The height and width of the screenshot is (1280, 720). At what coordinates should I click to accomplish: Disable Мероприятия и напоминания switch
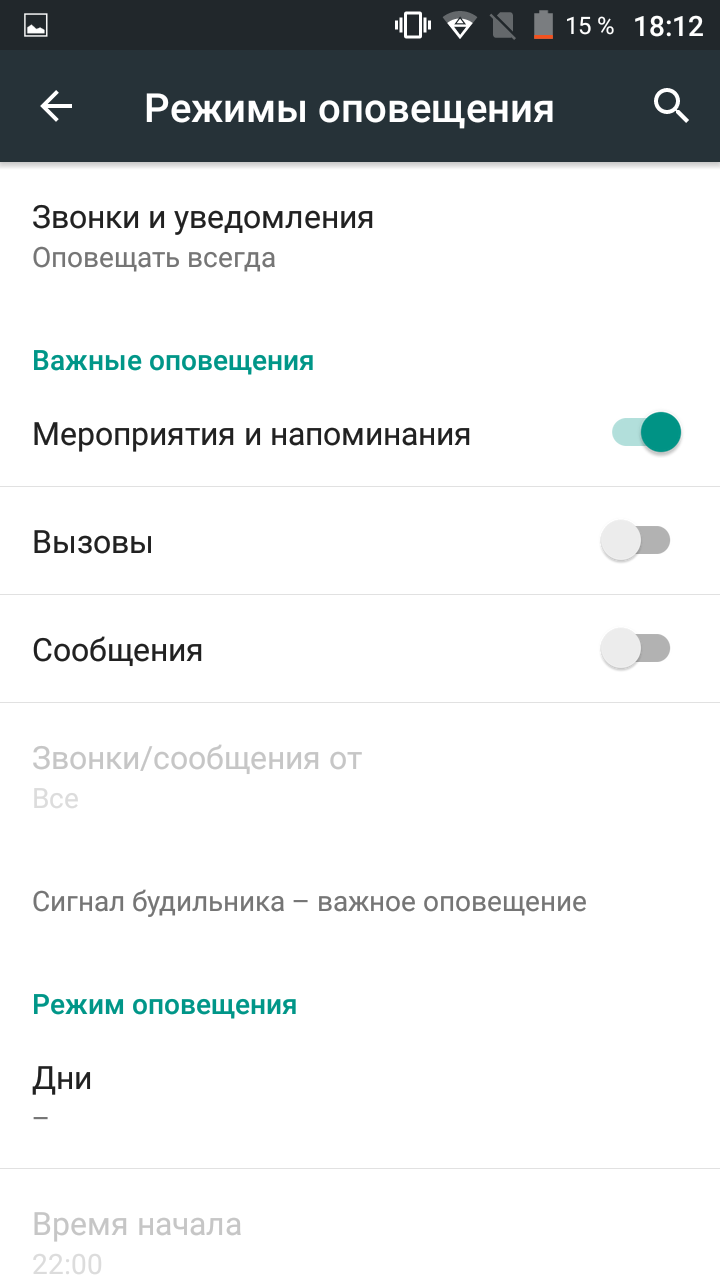pos(646,434)
